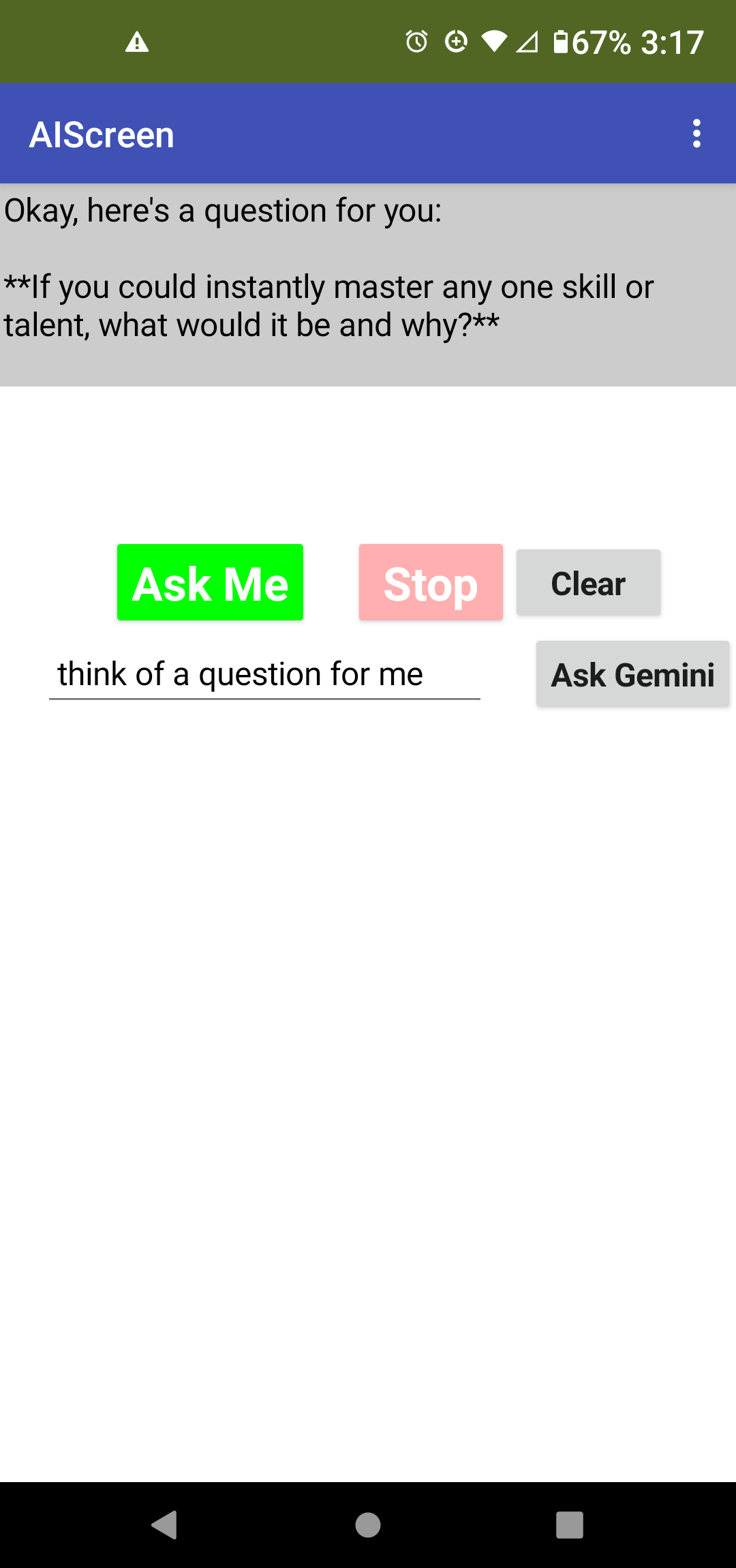The height and width of the screenshot is (1568, 736).
Task: Clear the response text
Action: point(588,583)
